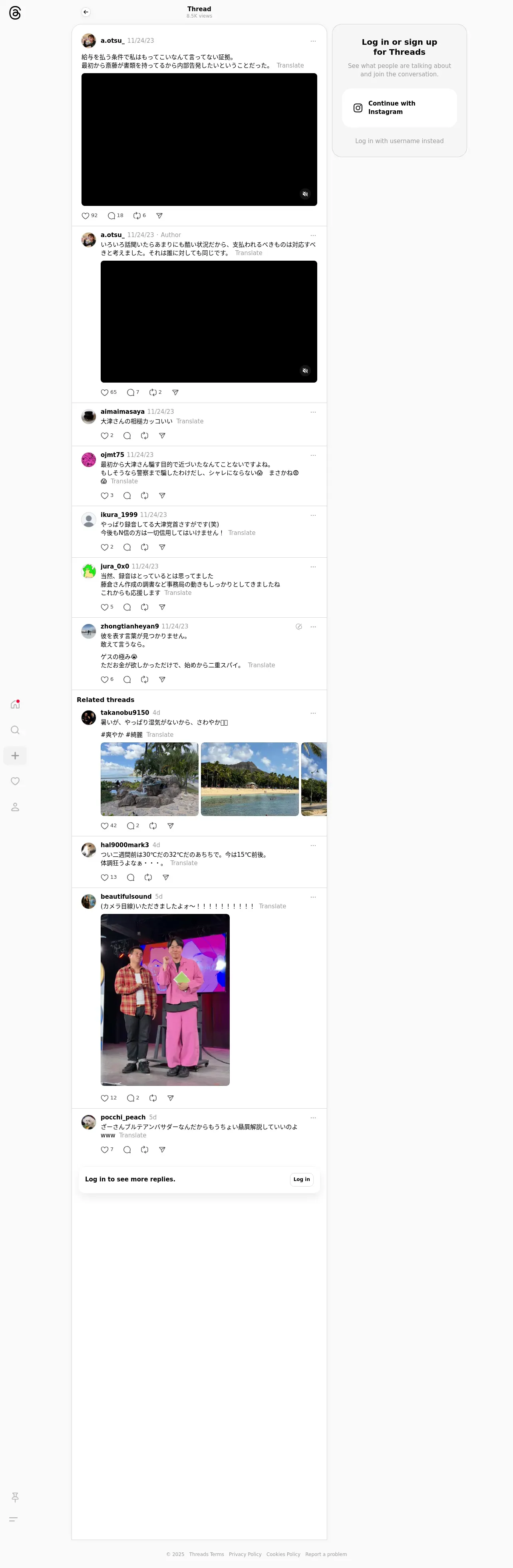Create a new thread with plus button
The width and height of the screenshot is (513, 1568).
click(15, 756)
